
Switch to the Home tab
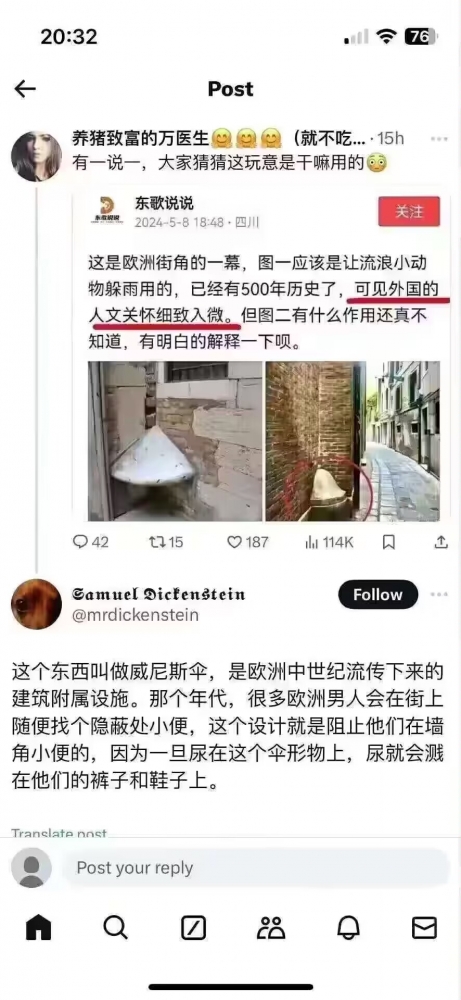(x=39, y=928)
